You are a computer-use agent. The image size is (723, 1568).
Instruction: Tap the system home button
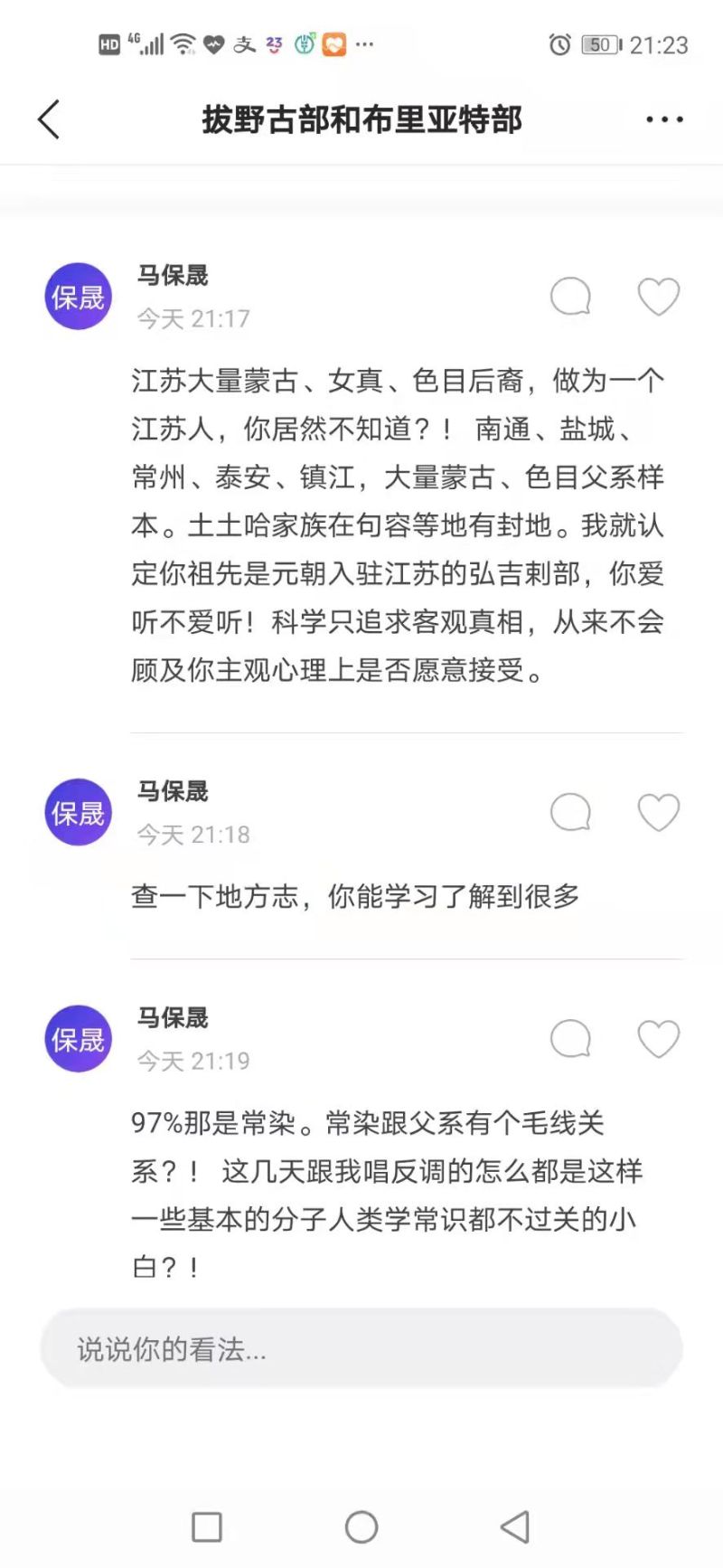[361, 1527]
